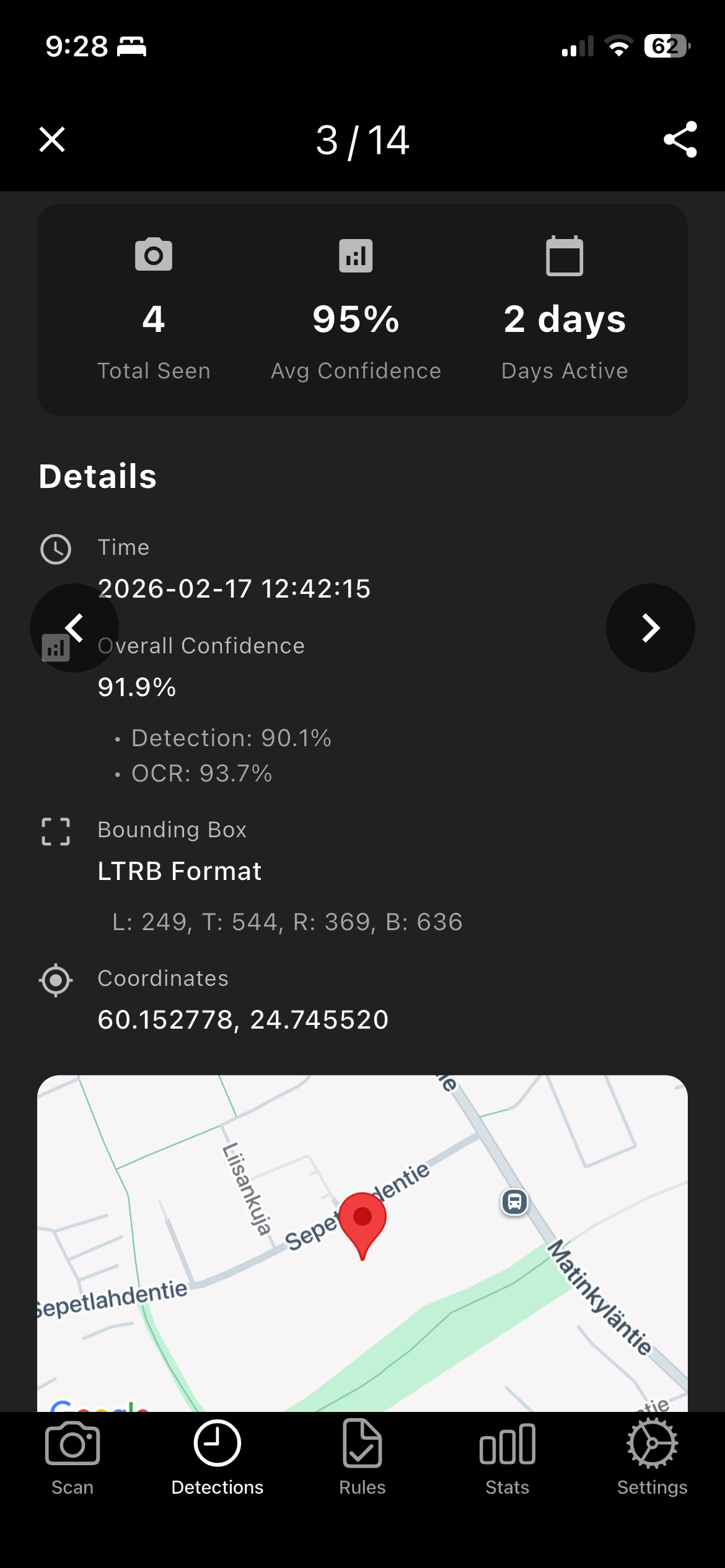The width and height of the screenshot is (725, 1568).
Task: Tap the clock icon next to Time
Action: point(56,547)
